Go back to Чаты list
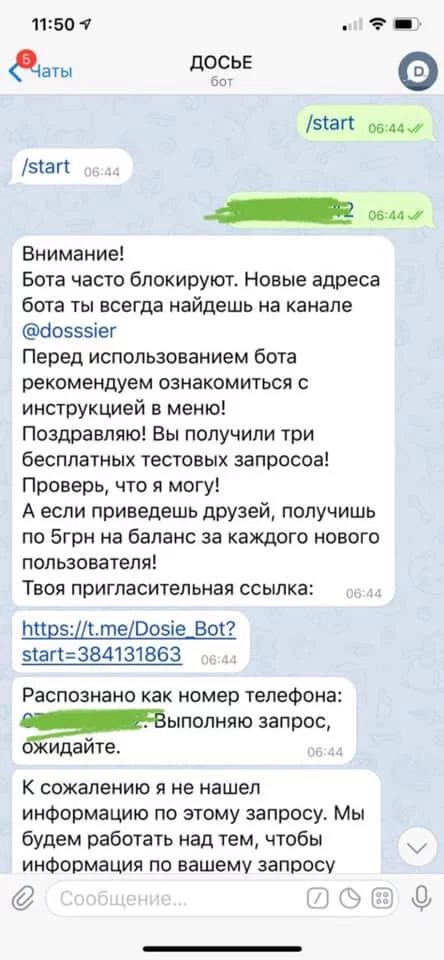 coord(40,70)
